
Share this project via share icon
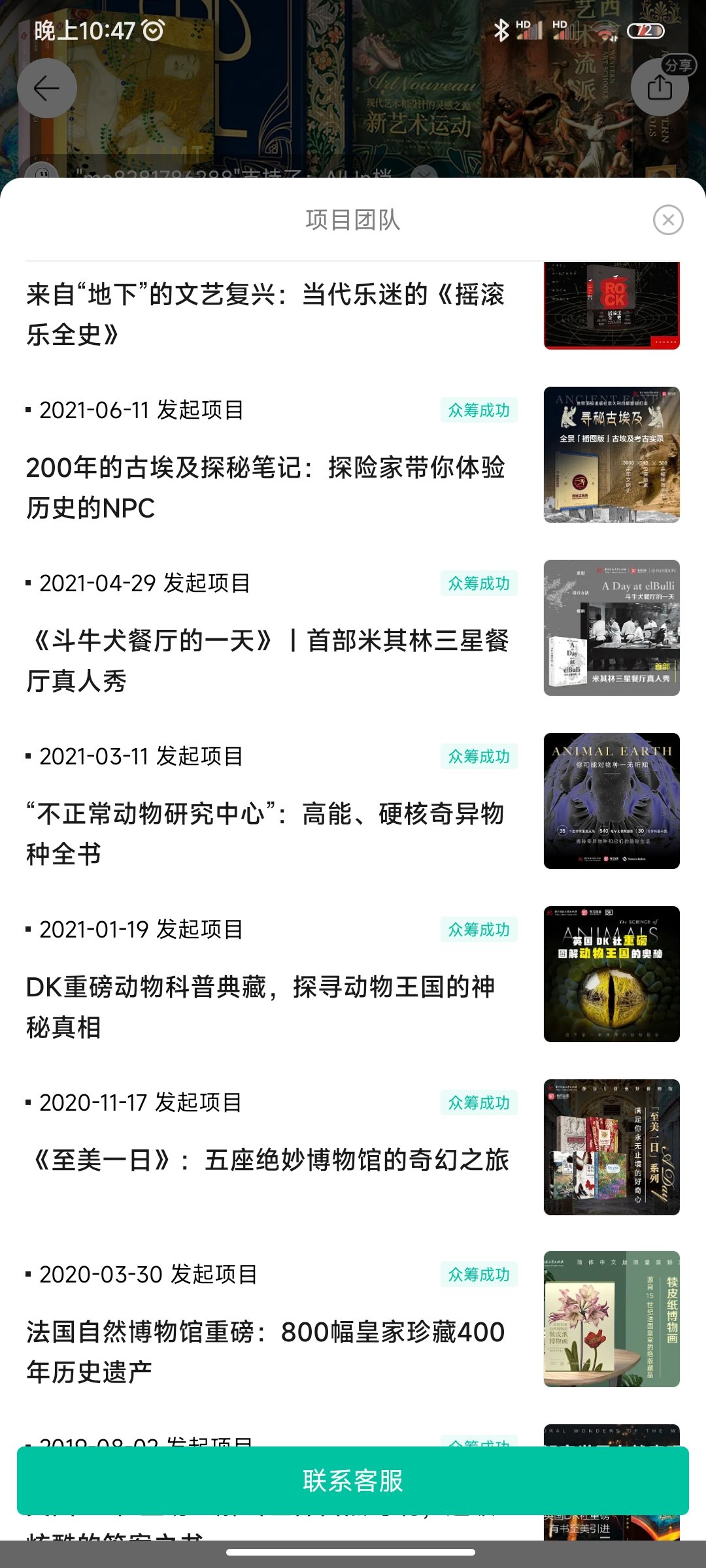[660, 88]
